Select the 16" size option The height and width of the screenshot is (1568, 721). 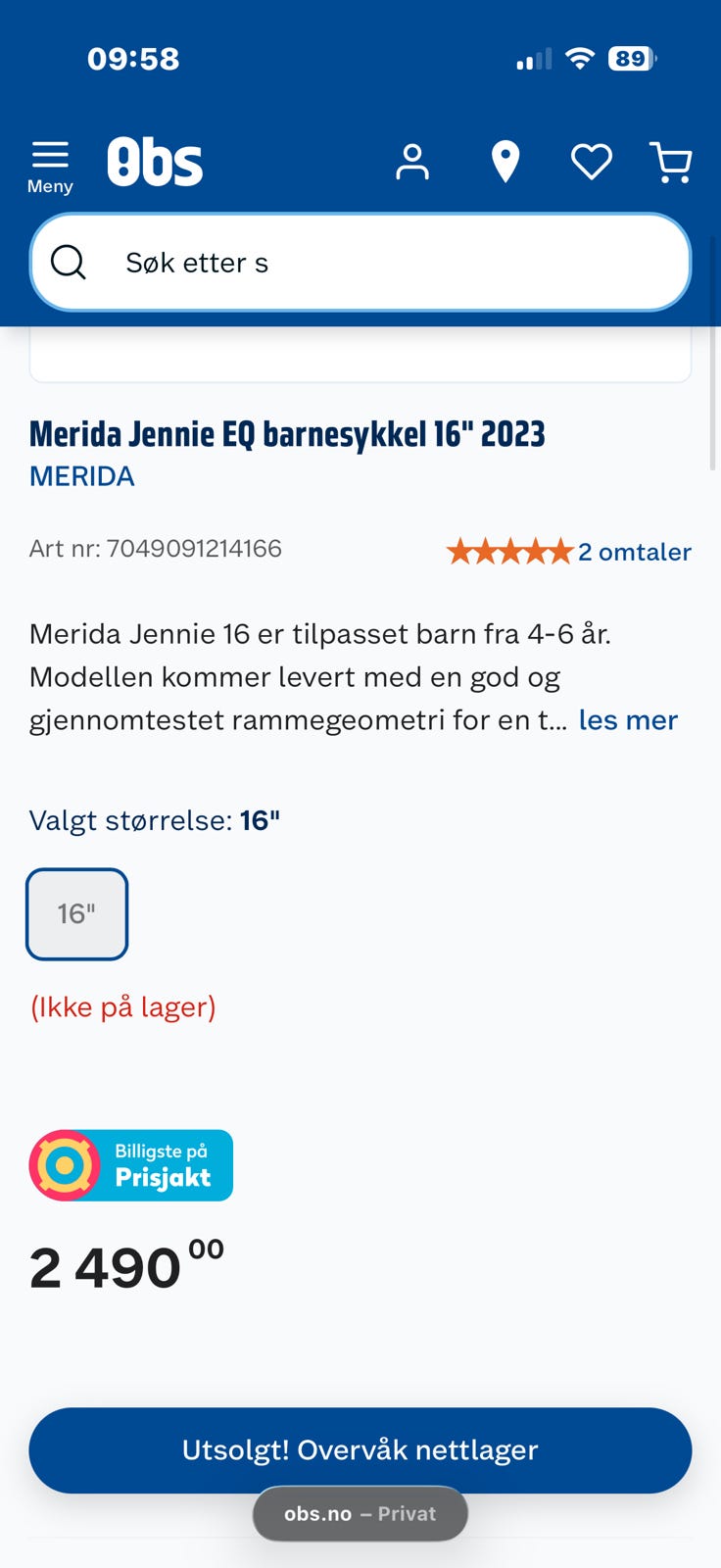tap(76, 913)
